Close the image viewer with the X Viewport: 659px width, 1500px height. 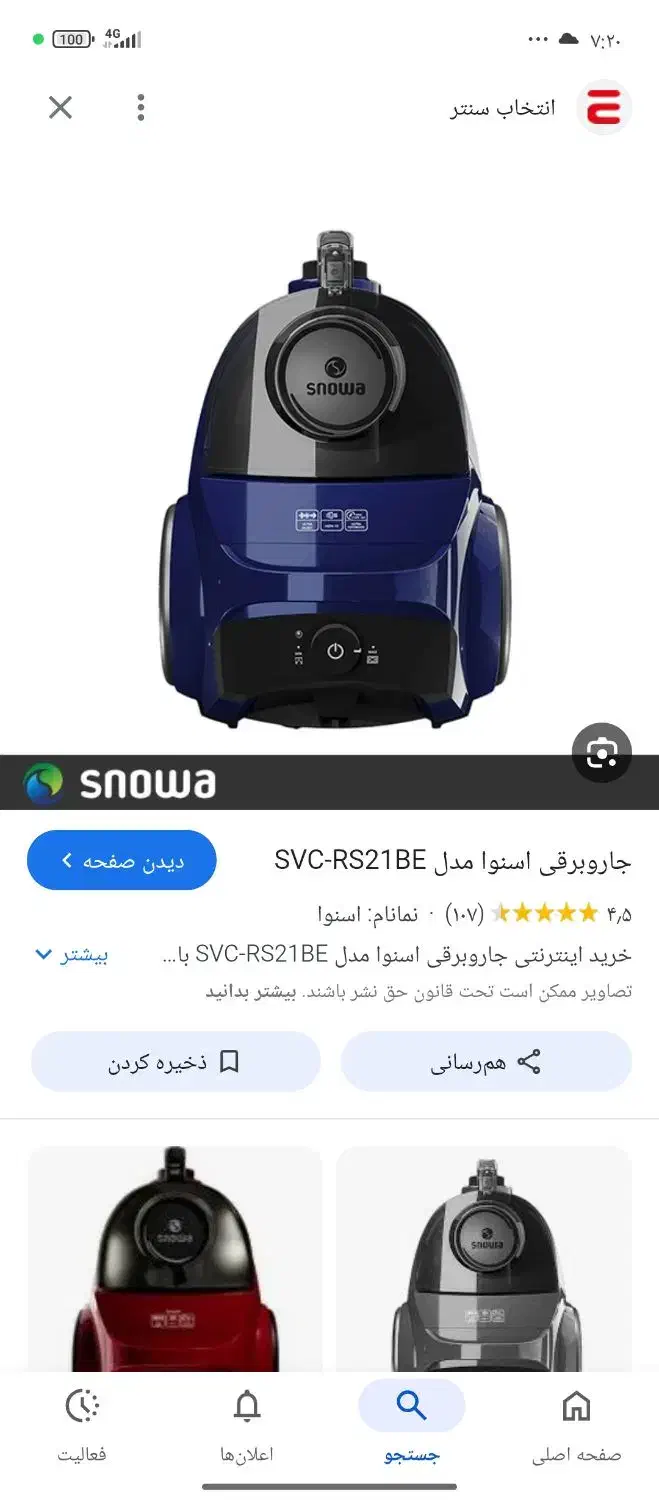point(61,107)
